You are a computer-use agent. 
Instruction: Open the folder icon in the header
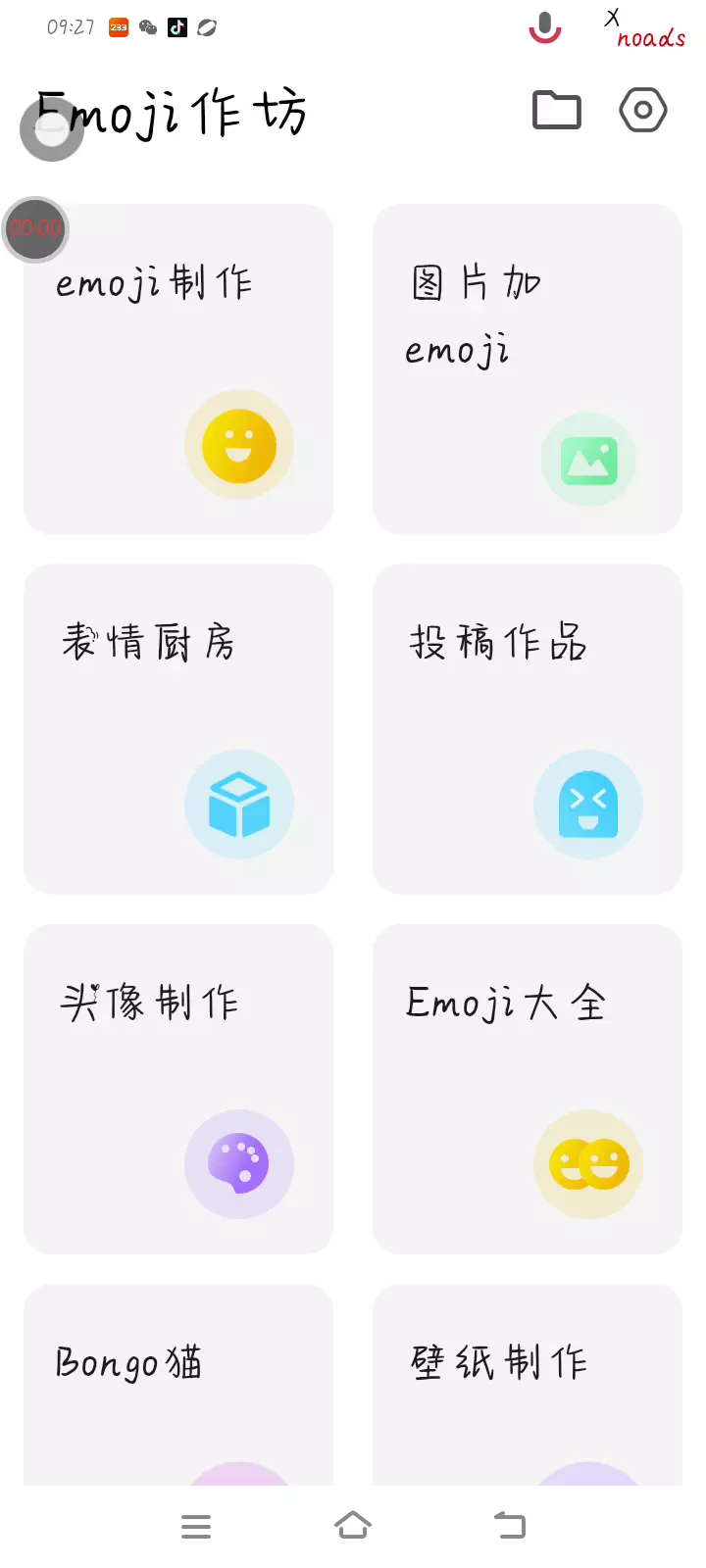(556, 110)
